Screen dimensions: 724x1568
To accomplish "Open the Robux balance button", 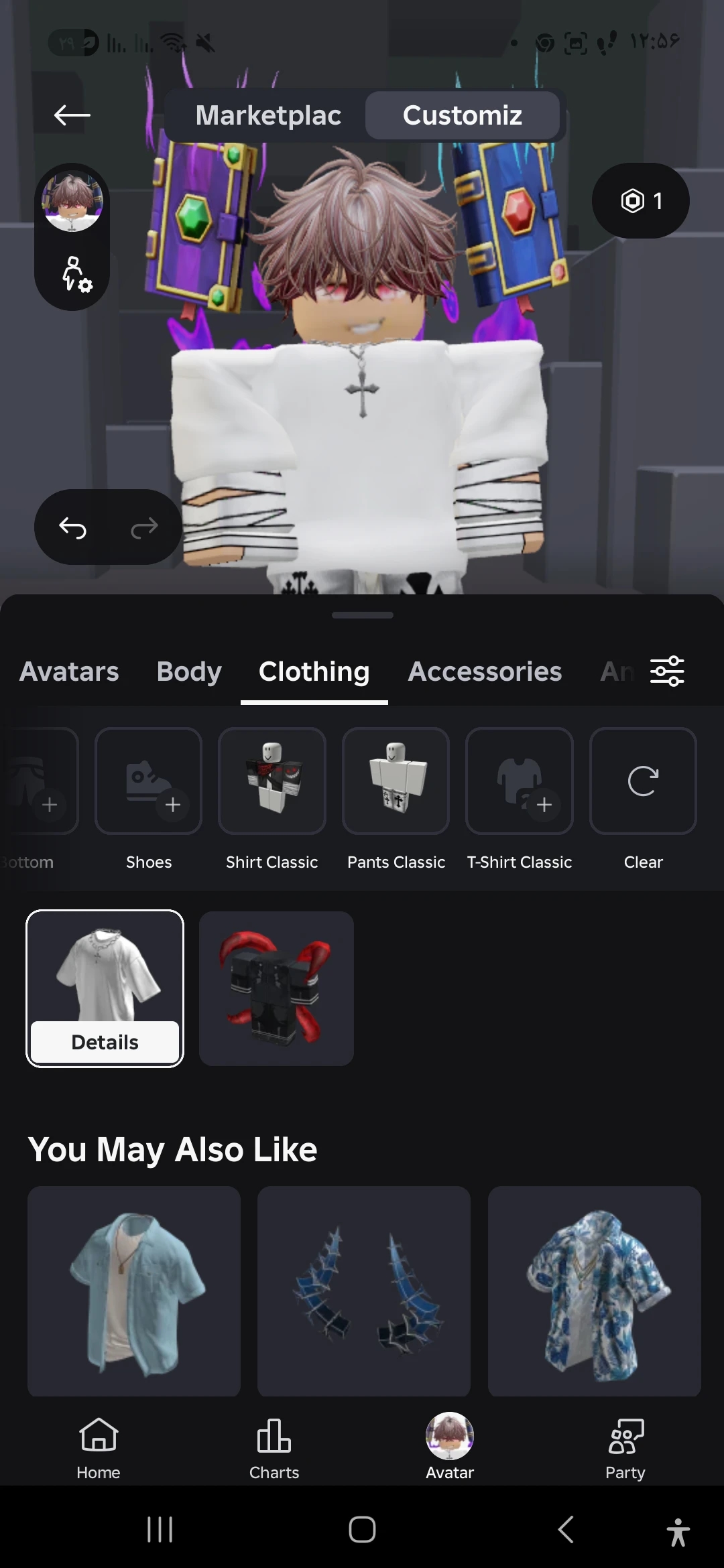I will coord(640,200).
